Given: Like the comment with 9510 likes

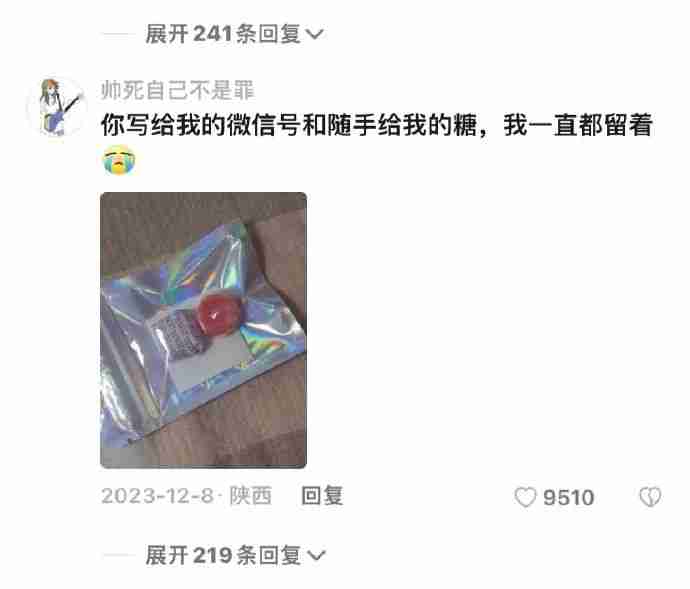Looking at the screenshot, I should 526,497.
